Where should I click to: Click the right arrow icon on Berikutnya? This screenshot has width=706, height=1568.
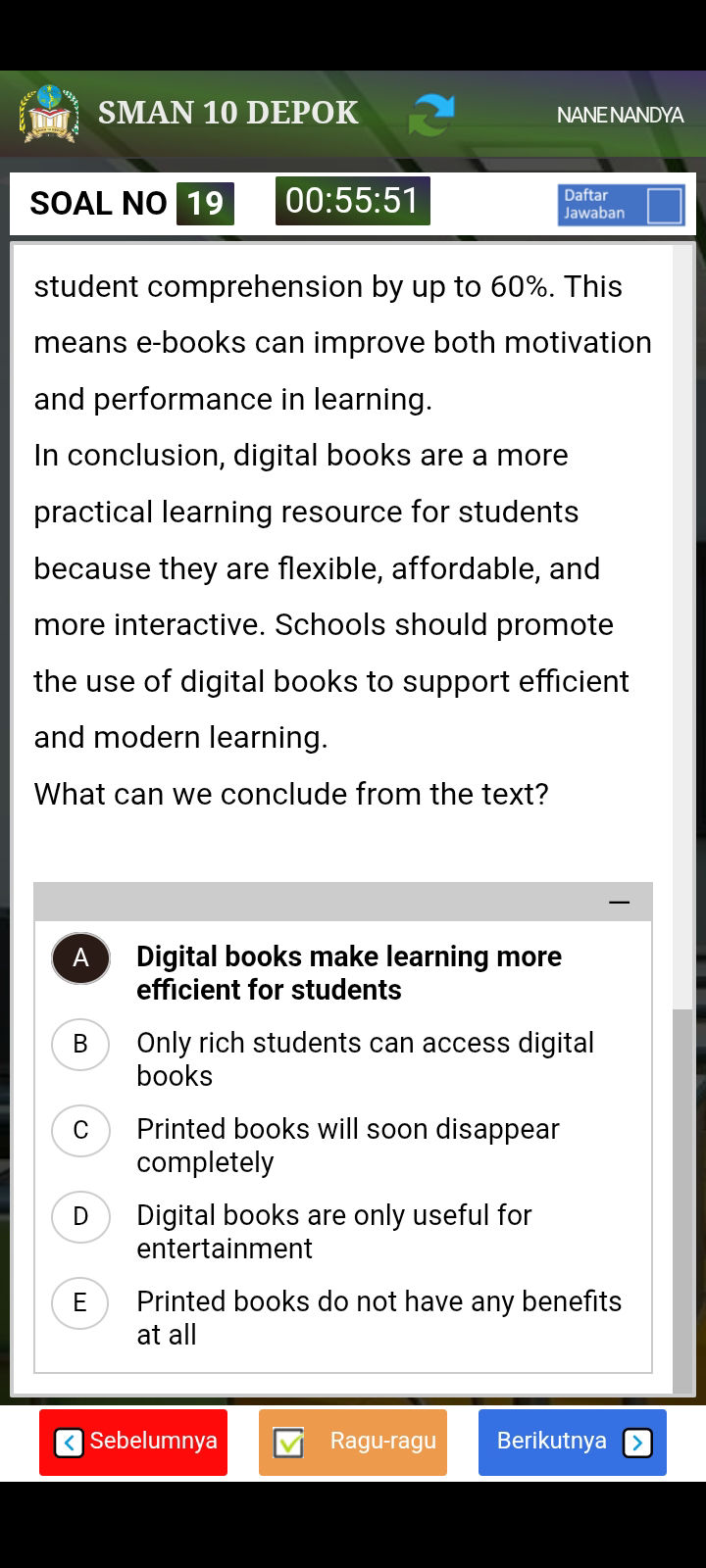[x=637, y=1442]
